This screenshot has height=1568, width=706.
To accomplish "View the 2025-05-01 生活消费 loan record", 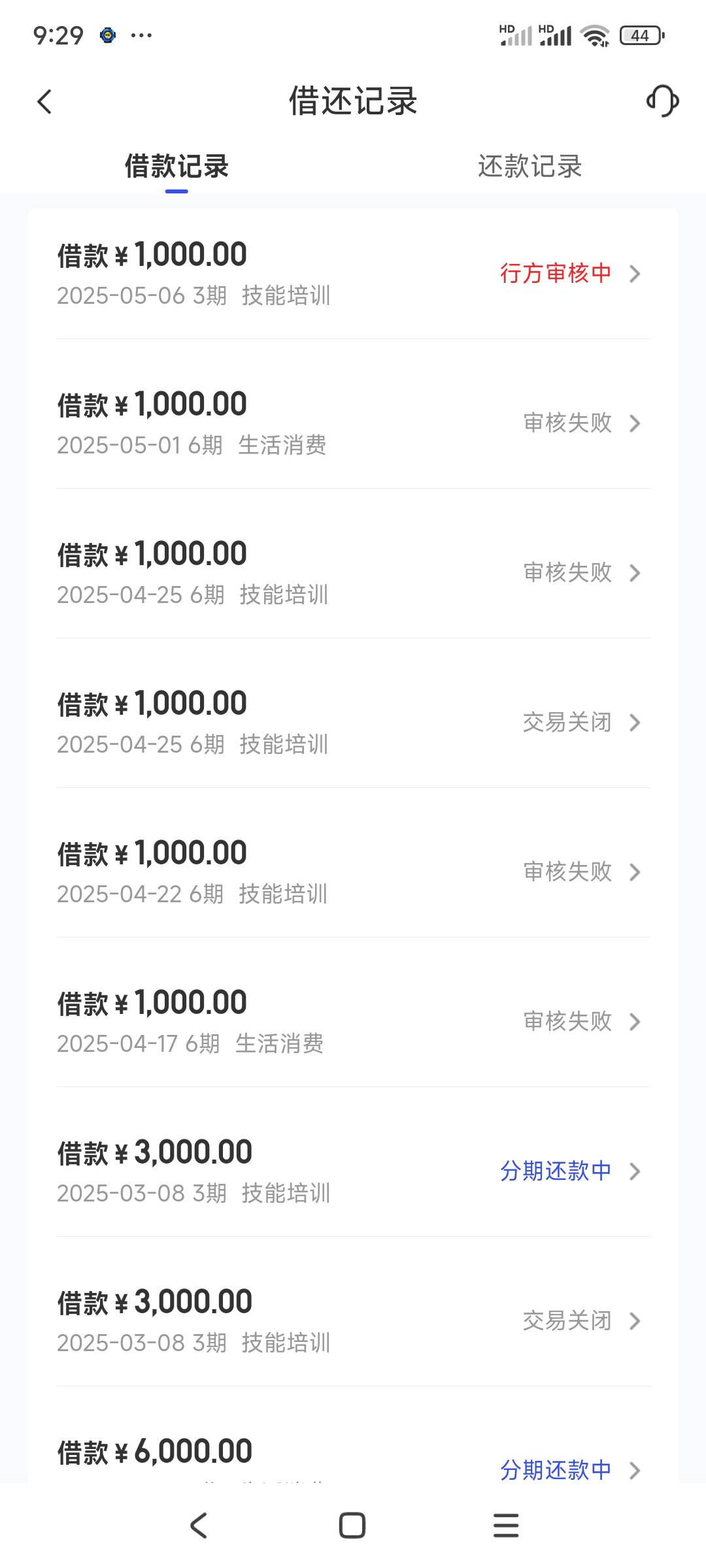I will point(353,423).
